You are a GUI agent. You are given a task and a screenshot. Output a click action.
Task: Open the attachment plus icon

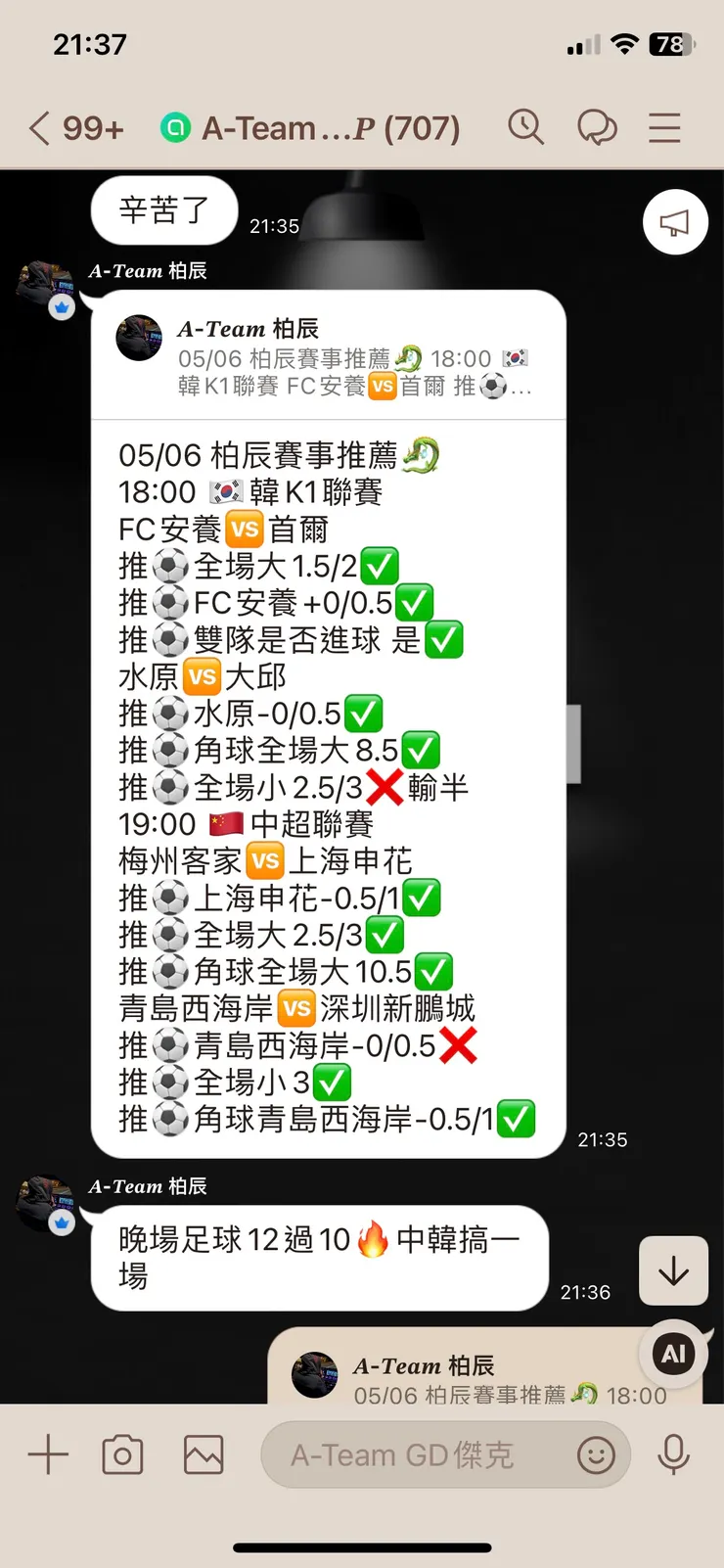click(x=46, y=1454)
